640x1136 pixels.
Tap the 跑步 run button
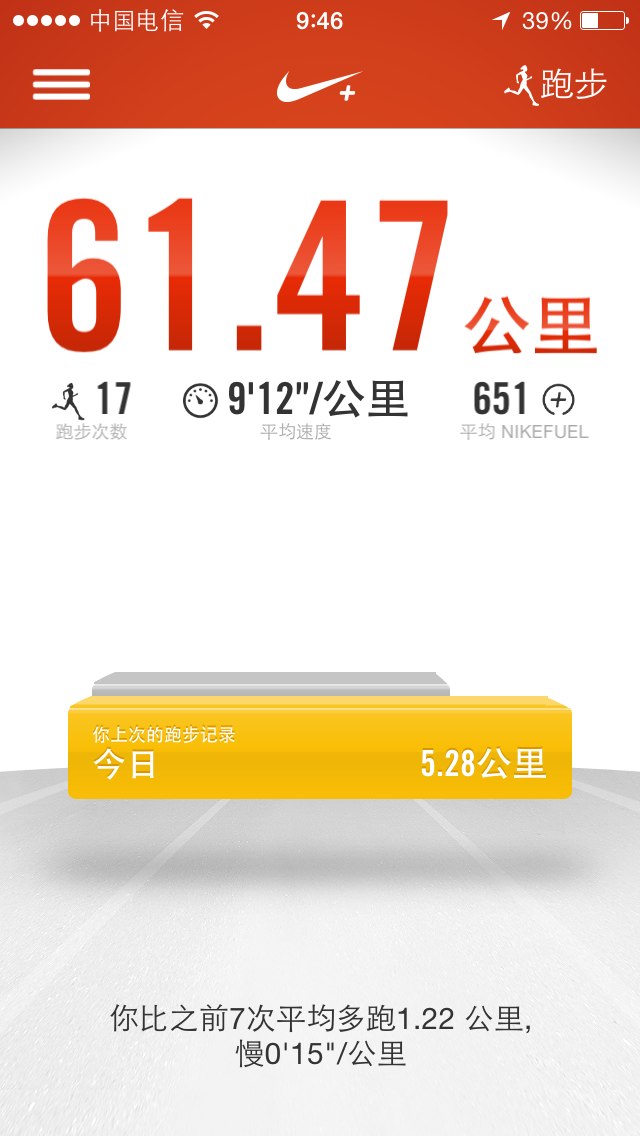pyautogui.click(x=556, y=85)
